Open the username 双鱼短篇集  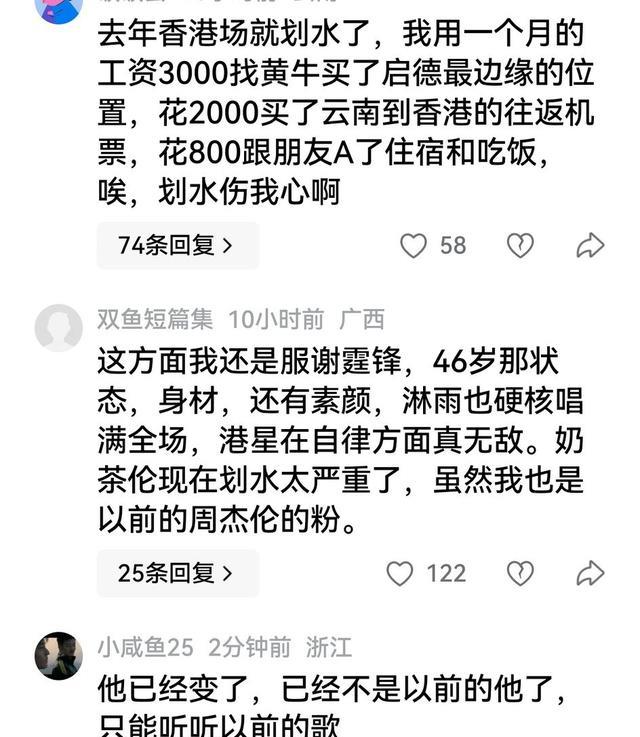(155, 319)
